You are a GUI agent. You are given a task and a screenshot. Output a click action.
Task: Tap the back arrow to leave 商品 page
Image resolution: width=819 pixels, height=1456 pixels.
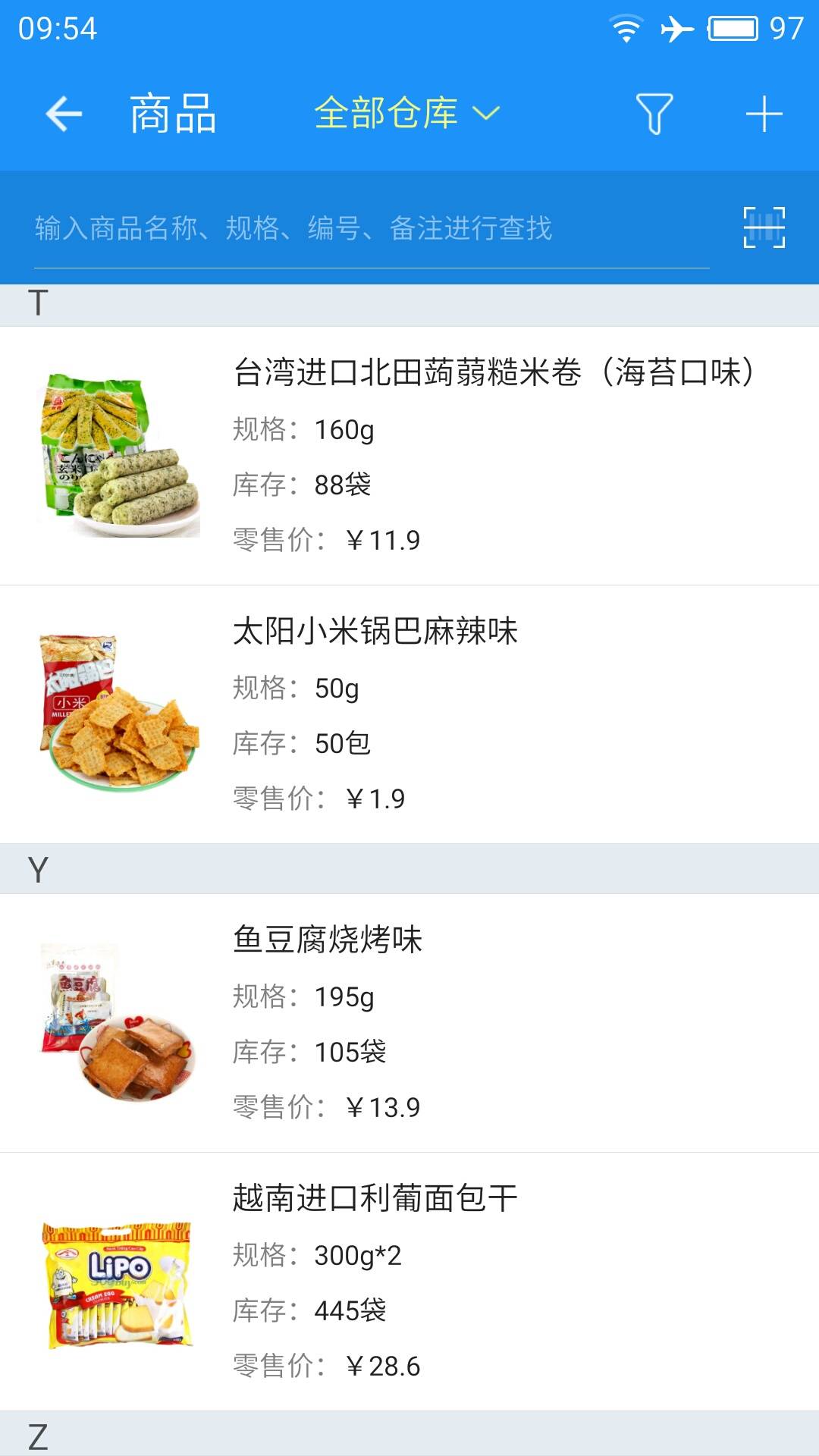[x=62, y=114]
